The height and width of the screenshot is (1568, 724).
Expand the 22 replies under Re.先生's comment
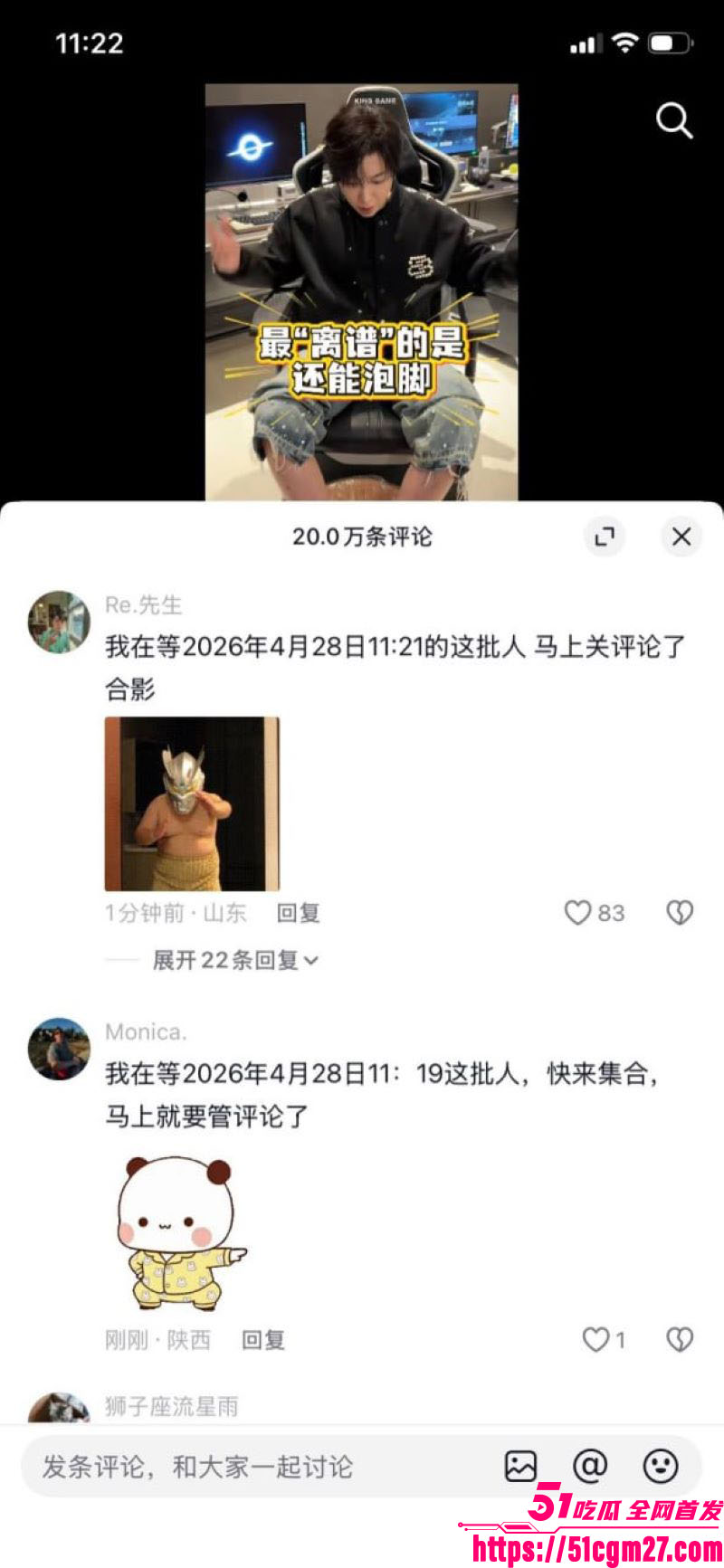coord(231,960)
